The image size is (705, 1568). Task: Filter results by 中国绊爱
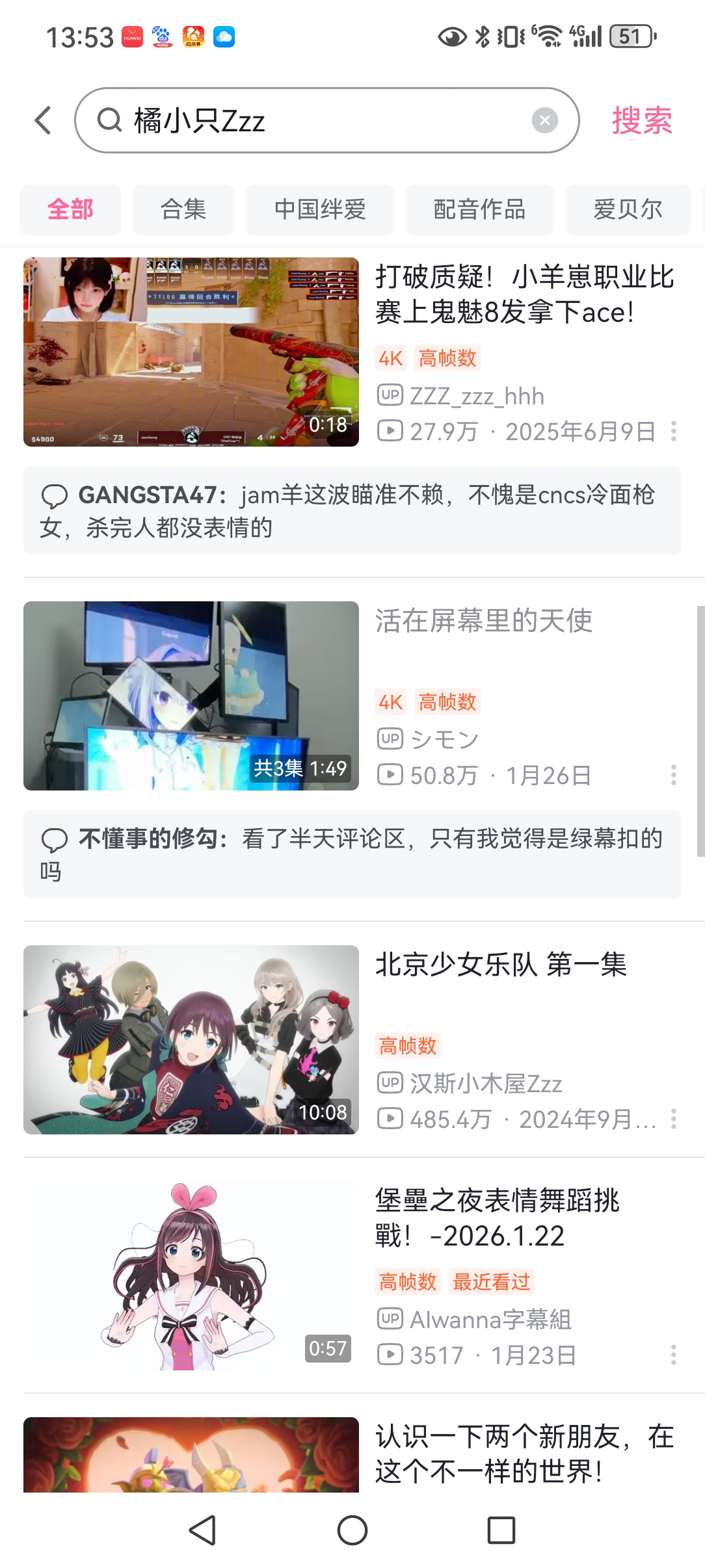coord(319,209)
